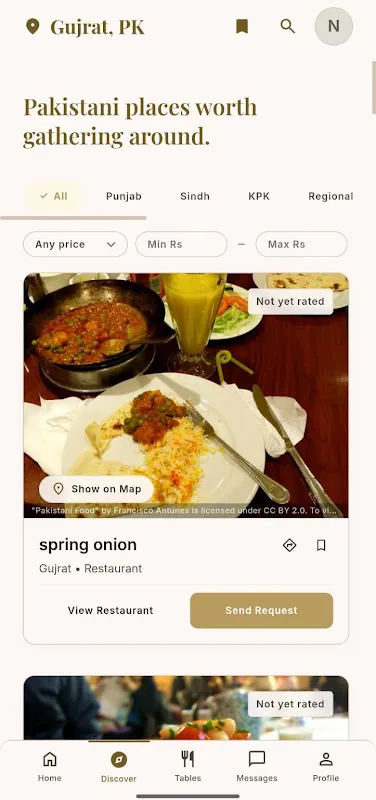The width and height of the screenshot is (376, 800).
Task: Select the Punjab filter chip
Action: tap(123, 196)
